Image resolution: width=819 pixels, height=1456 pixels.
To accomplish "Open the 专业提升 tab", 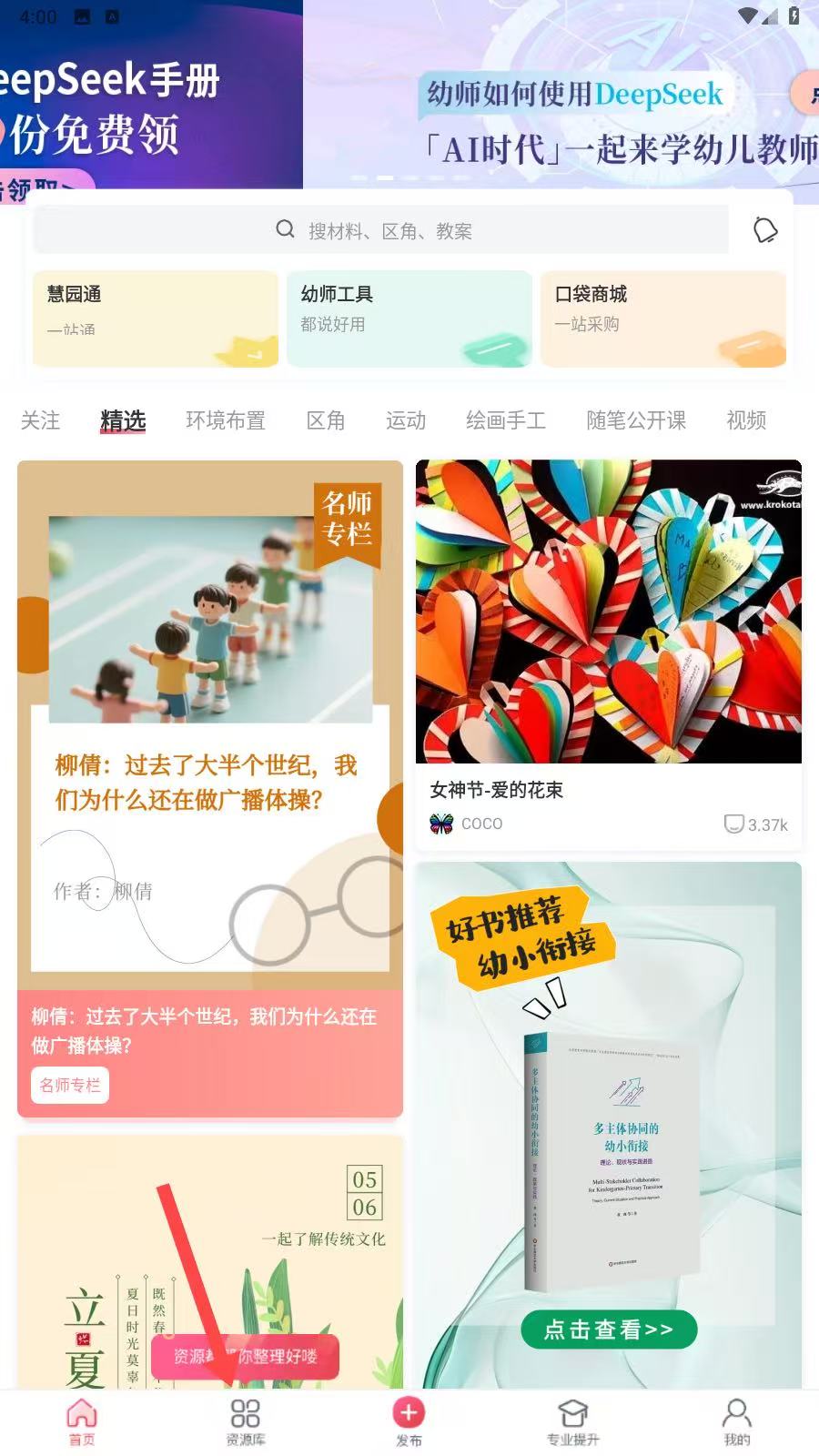I will point(572,1422).
